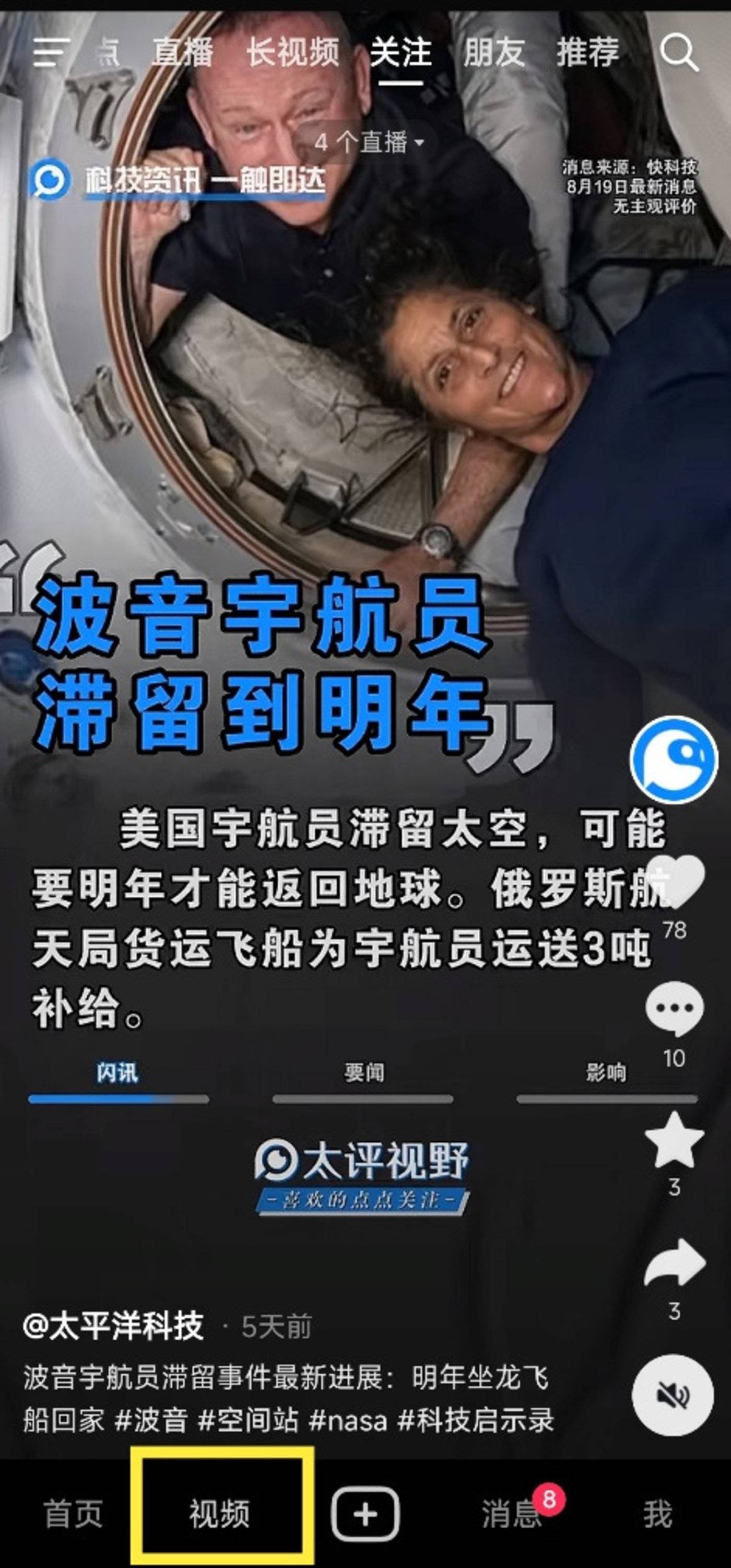Viewport: 731px width, 1568px height.
Task: Switch to the 长视频 tab
Action: coord(293,52)
